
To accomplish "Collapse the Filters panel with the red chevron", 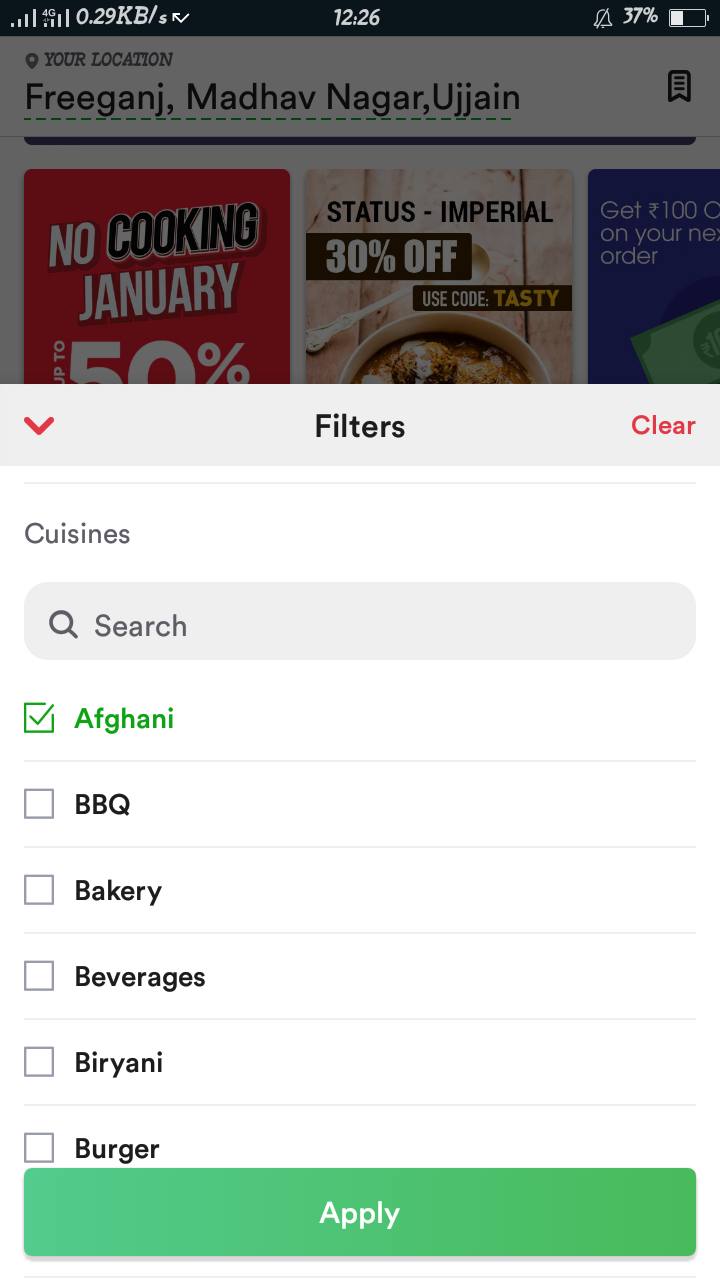I will (39, 426).
